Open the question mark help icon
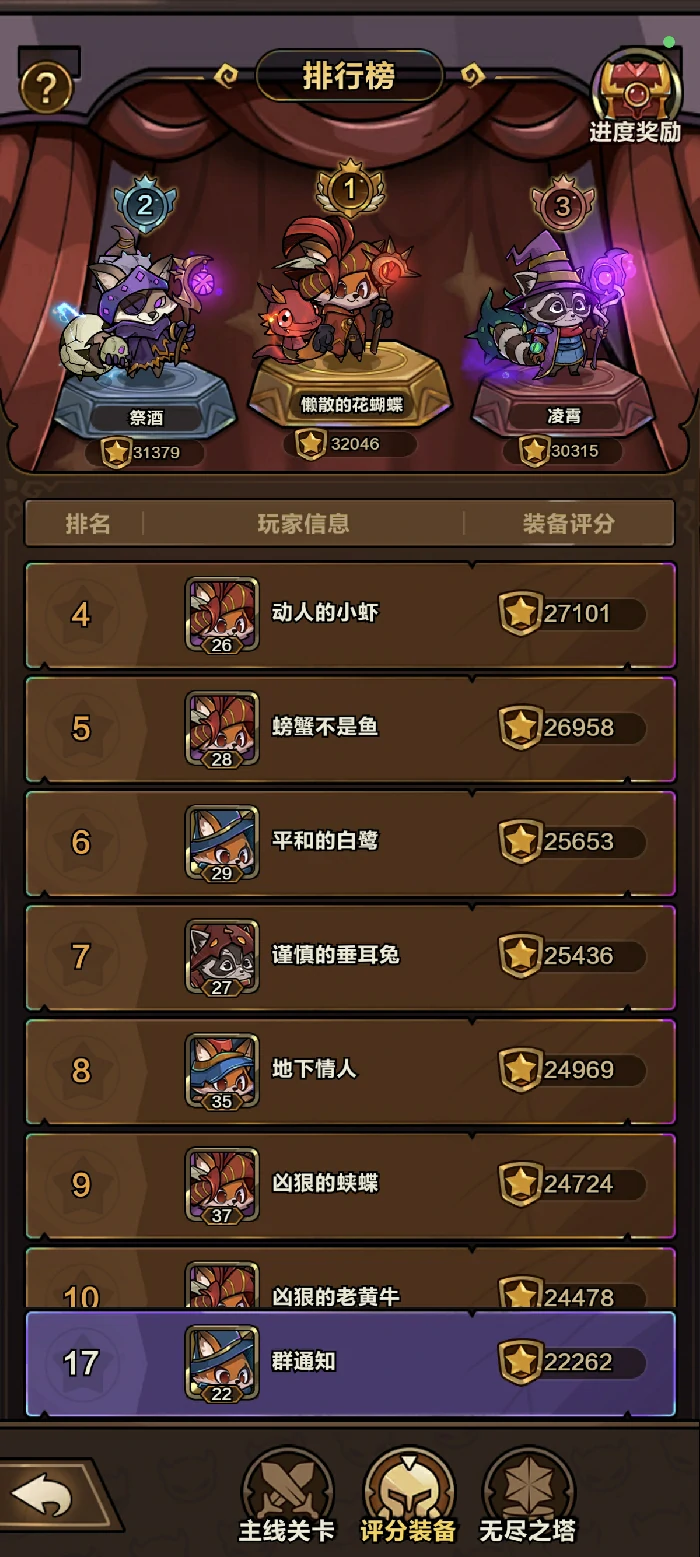Viewport: 700px width, 1557px height. (46, 88)
